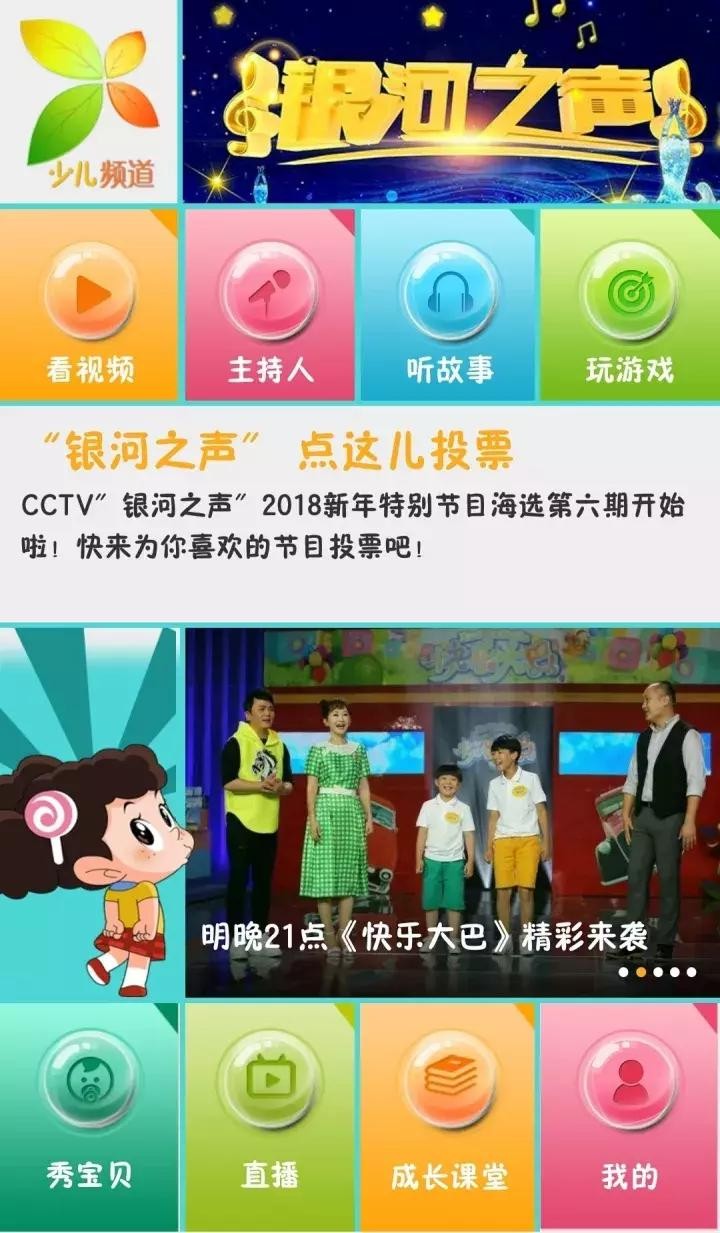This screenshot has height=1233, width=720.
Task: Select the carousel page indicator dots
Action: click(x=657, y=972)
